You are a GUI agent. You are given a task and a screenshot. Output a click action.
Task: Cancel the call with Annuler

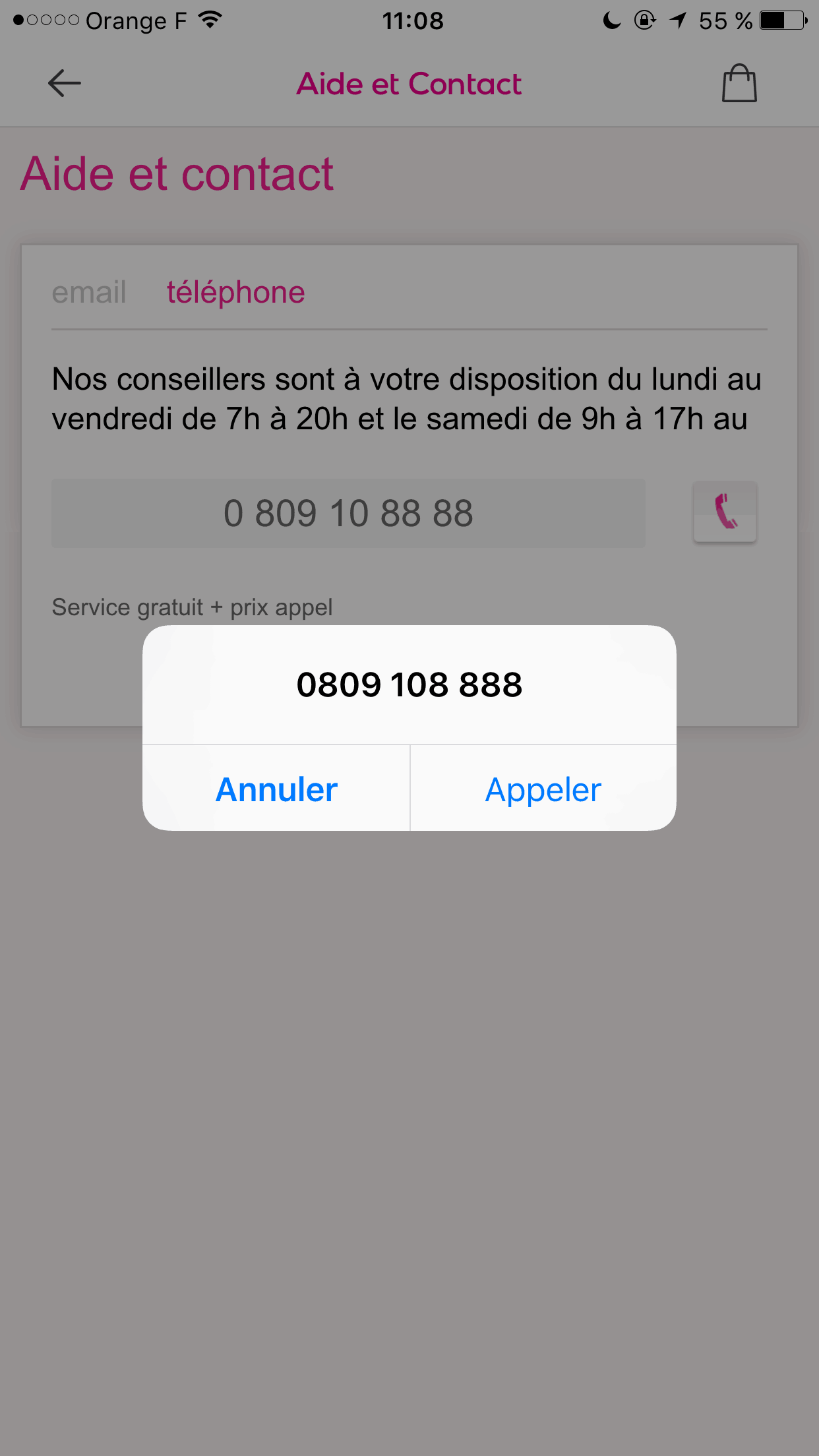(x=276, y=789)
